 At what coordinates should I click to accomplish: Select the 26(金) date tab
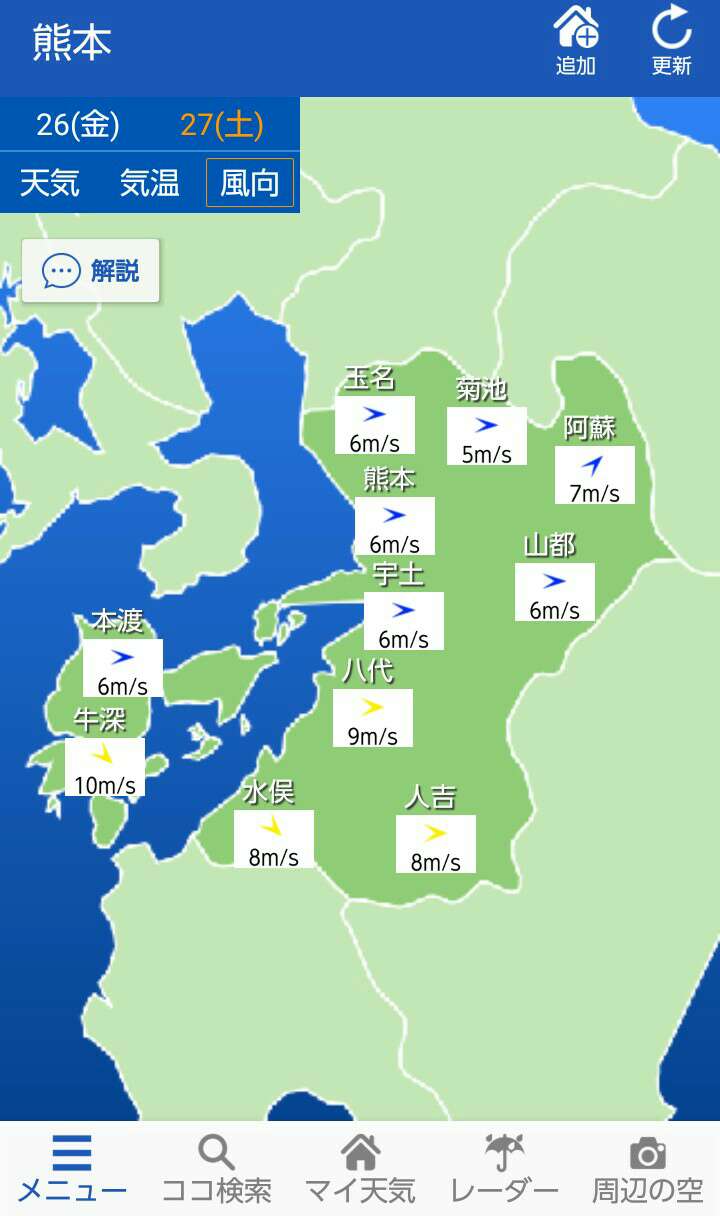click(78, 125)
